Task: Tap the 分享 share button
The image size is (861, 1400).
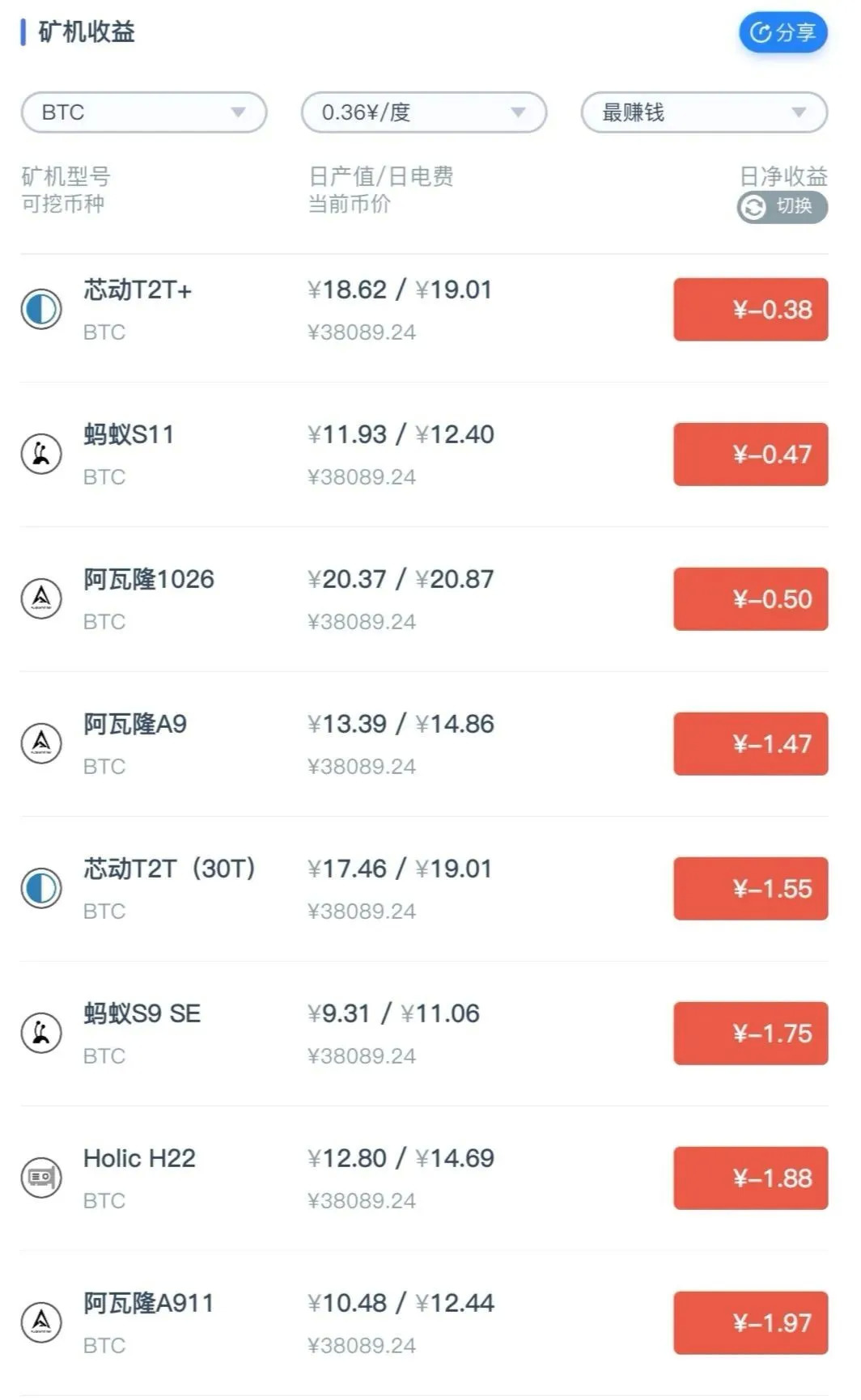Action: pos(783,33)
